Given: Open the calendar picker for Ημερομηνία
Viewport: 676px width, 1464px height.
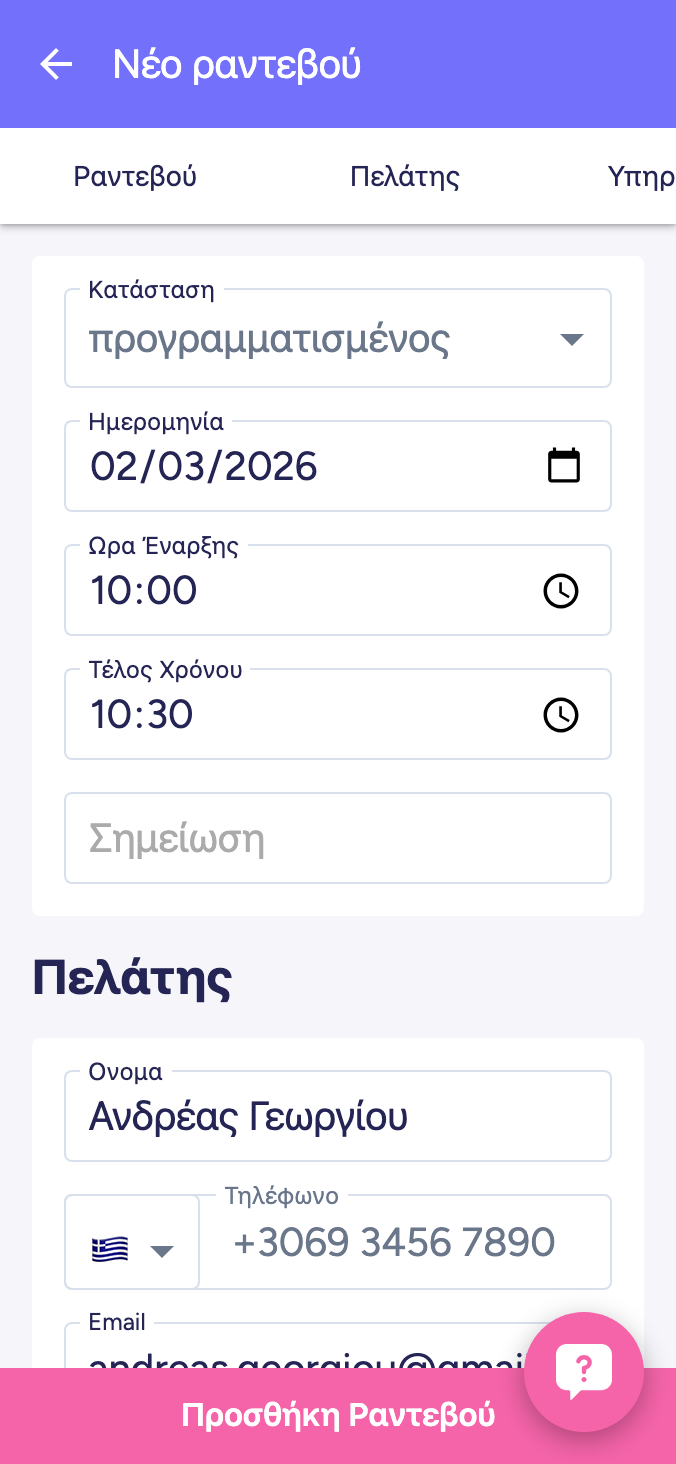Looking at the screenshot, I should 564,466.
